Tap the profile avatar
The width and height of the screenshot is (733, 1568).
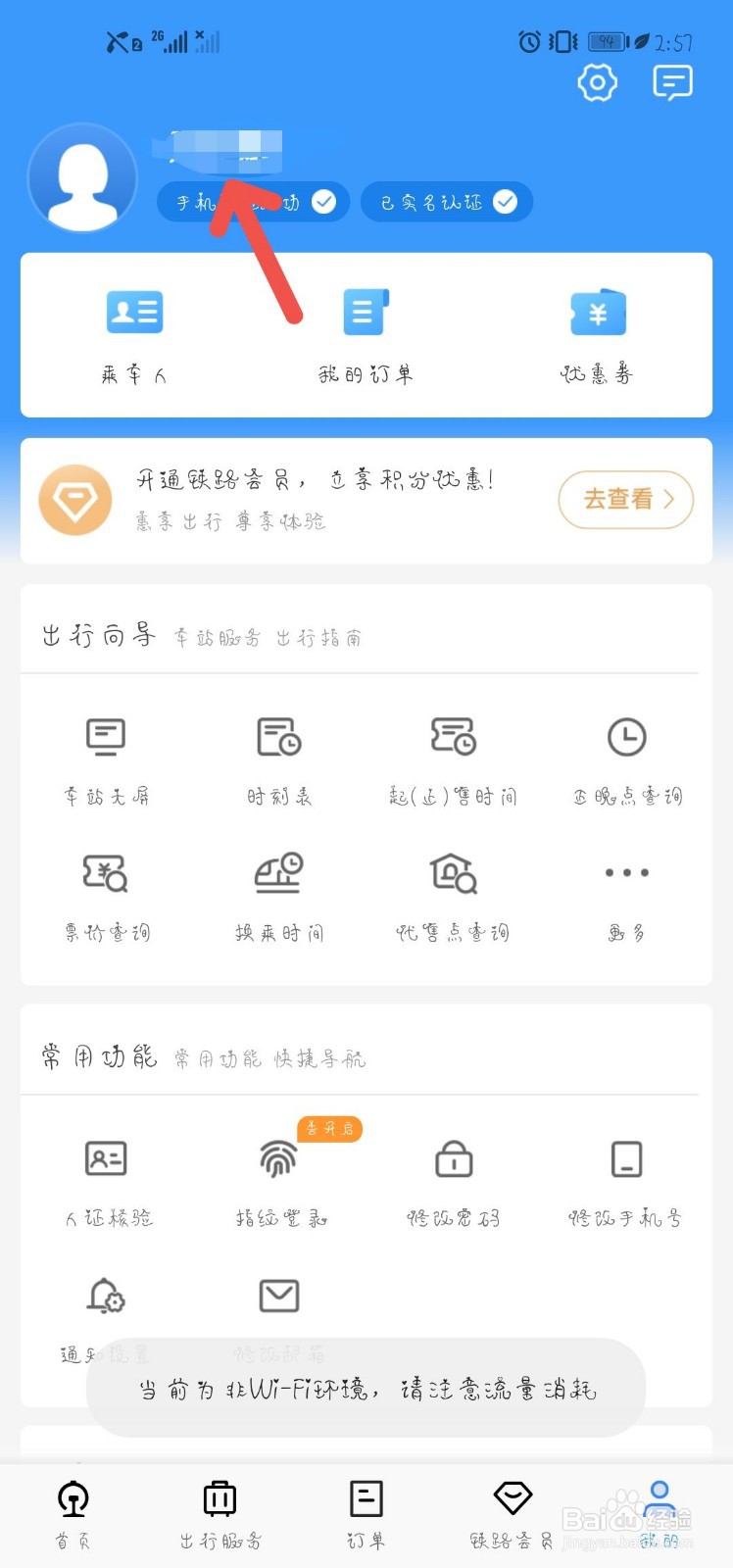click(83, 178)
